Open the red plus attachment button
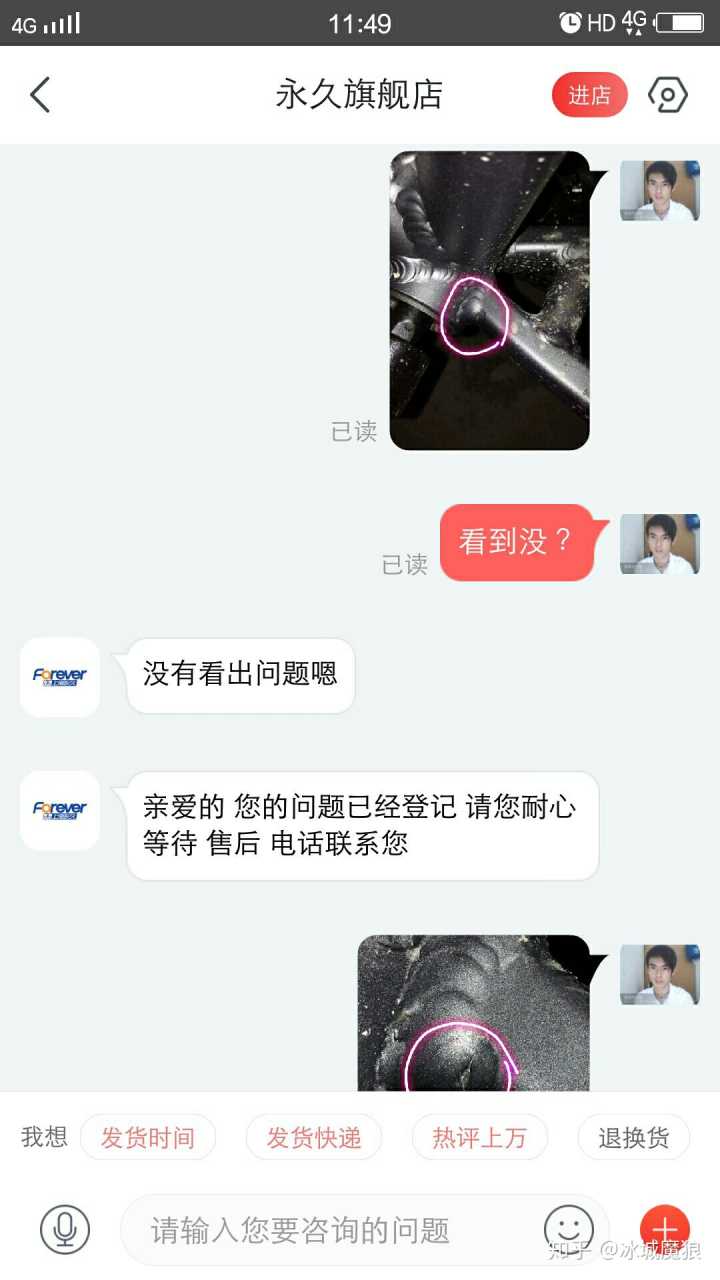The width and height of the screenshot is (720, 1280). coord(665,1228)
